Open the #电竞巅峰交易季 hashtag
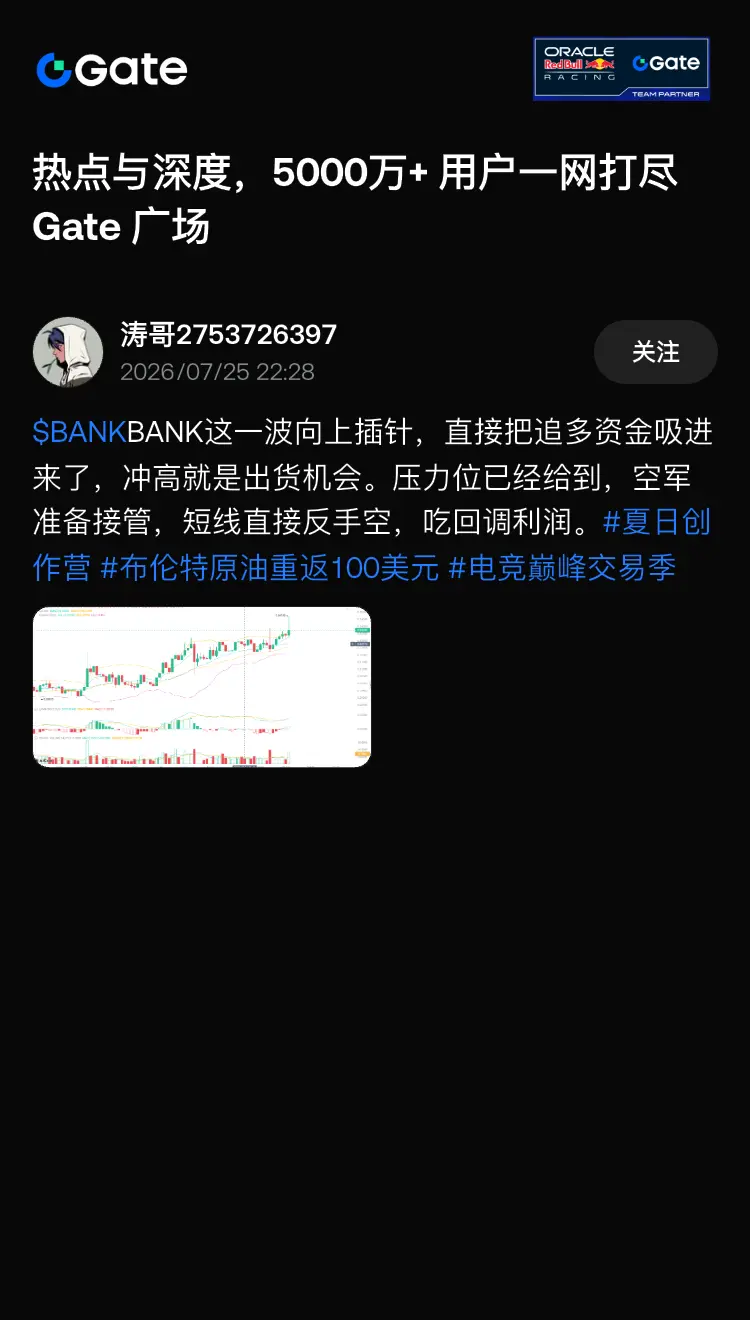The width and height of the screenshot is (750, 1320). pyautogui.click(x=562, y=568)
